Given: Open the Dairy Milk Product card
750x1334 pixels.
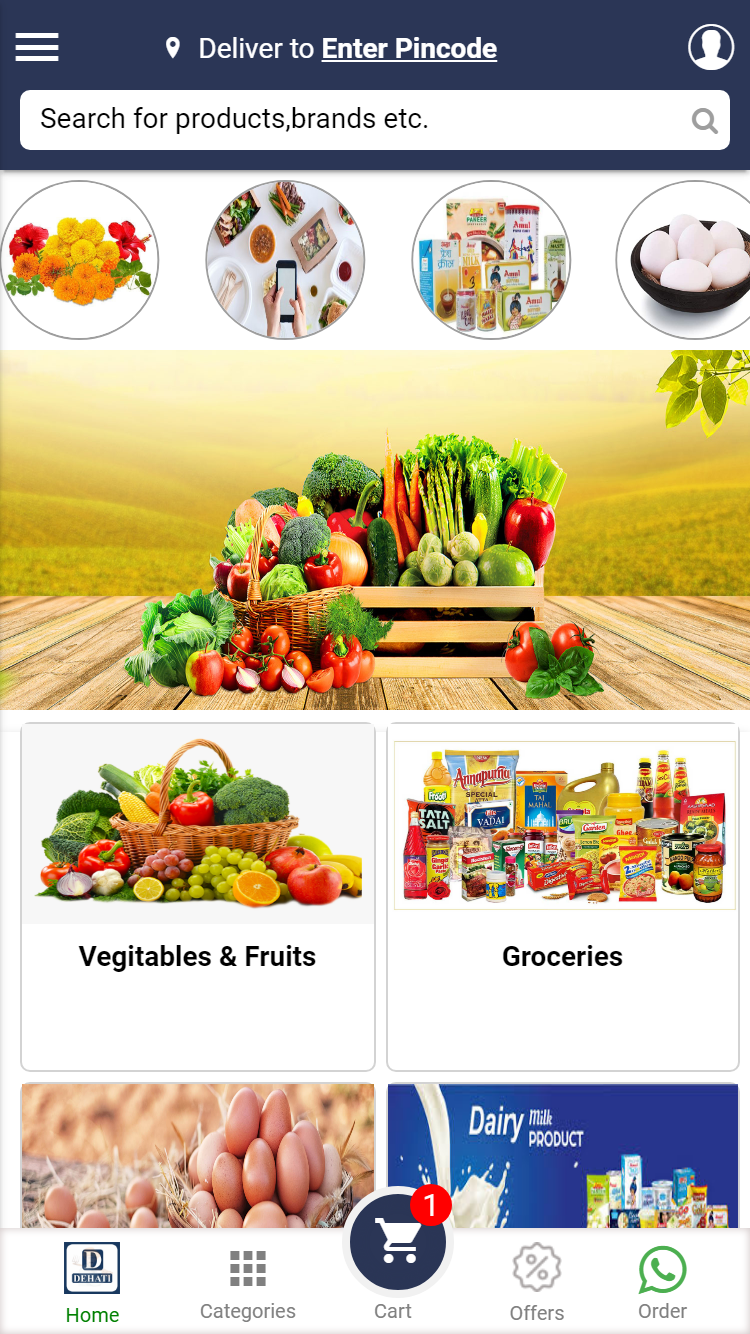Looking at the screenshot, I should [x=563, y=1155].
